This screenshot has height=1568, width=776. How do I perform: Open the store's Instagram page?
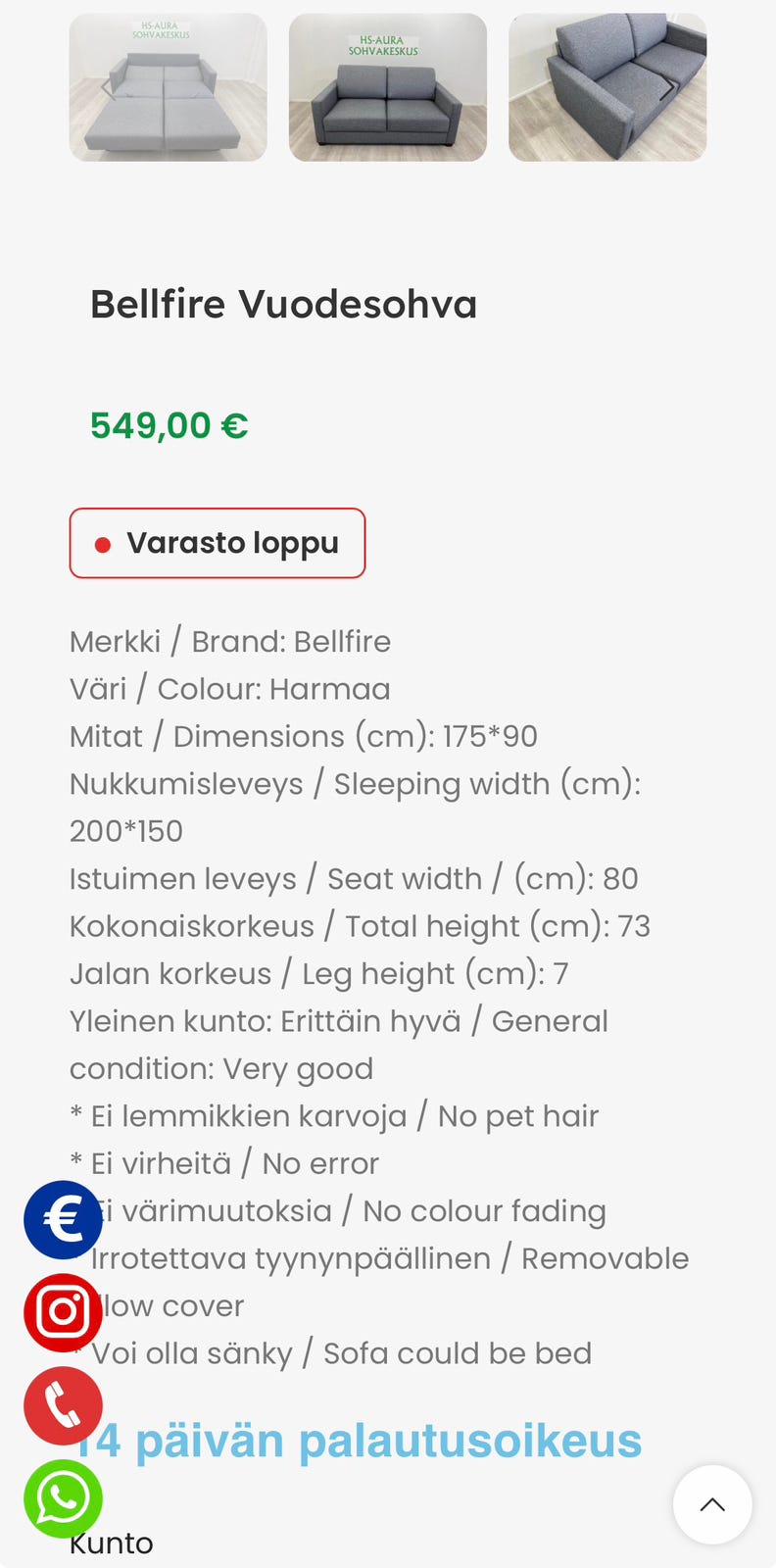point(63,1312)
